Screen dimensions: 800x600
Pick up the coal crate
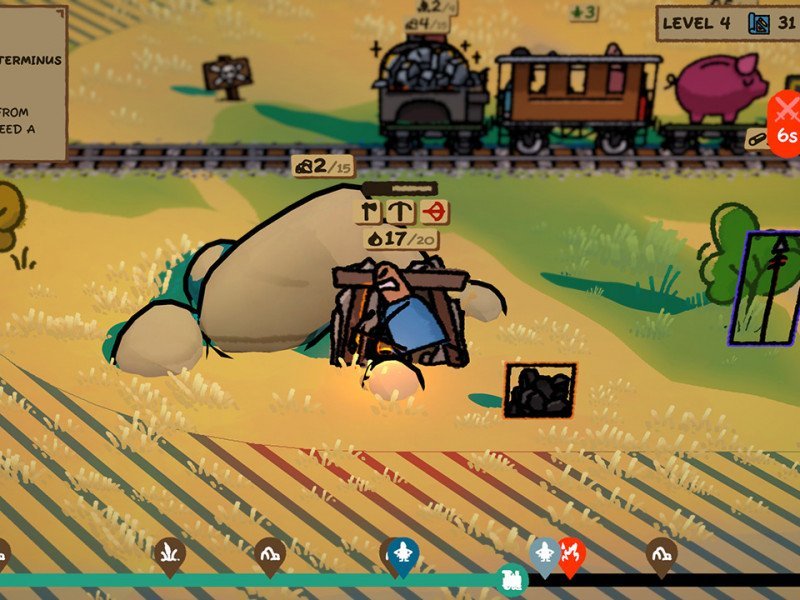coord(540,390)
